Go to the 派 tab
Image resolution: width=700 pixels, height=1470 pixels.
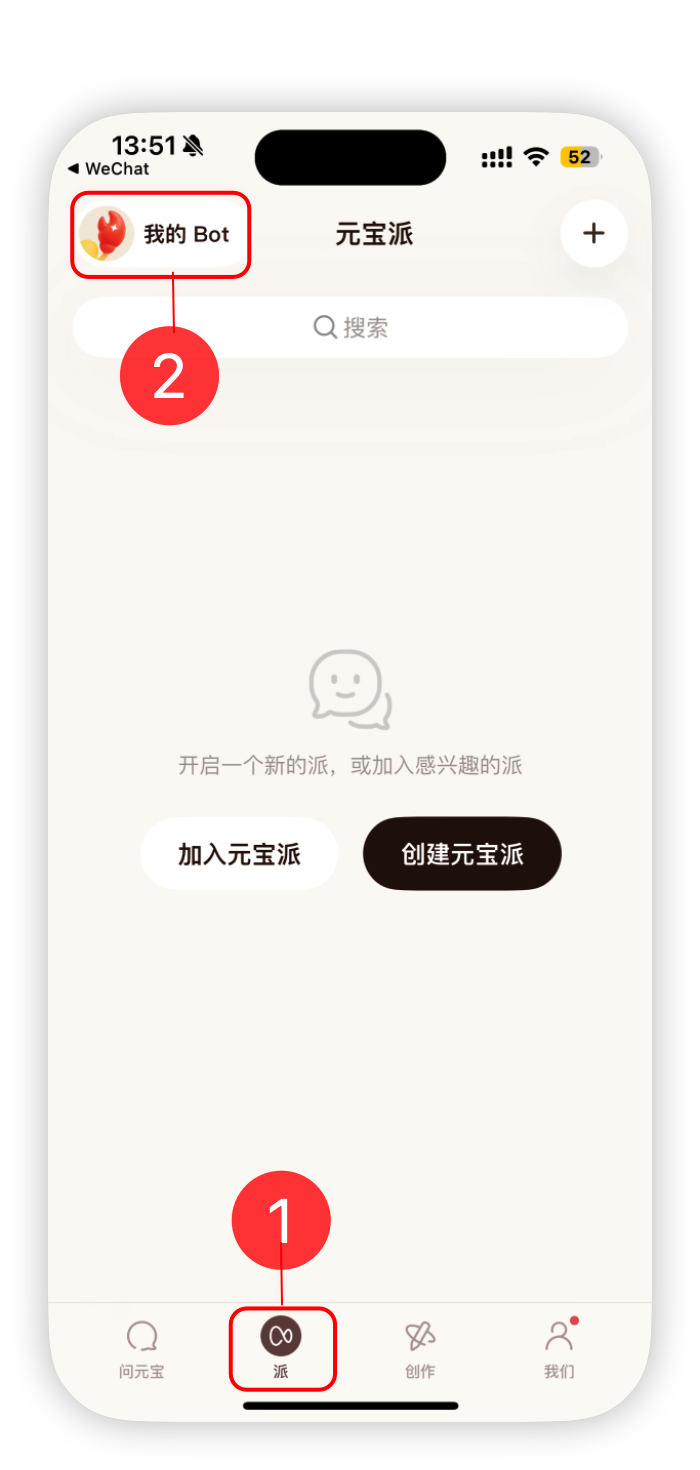(281, 1348)
